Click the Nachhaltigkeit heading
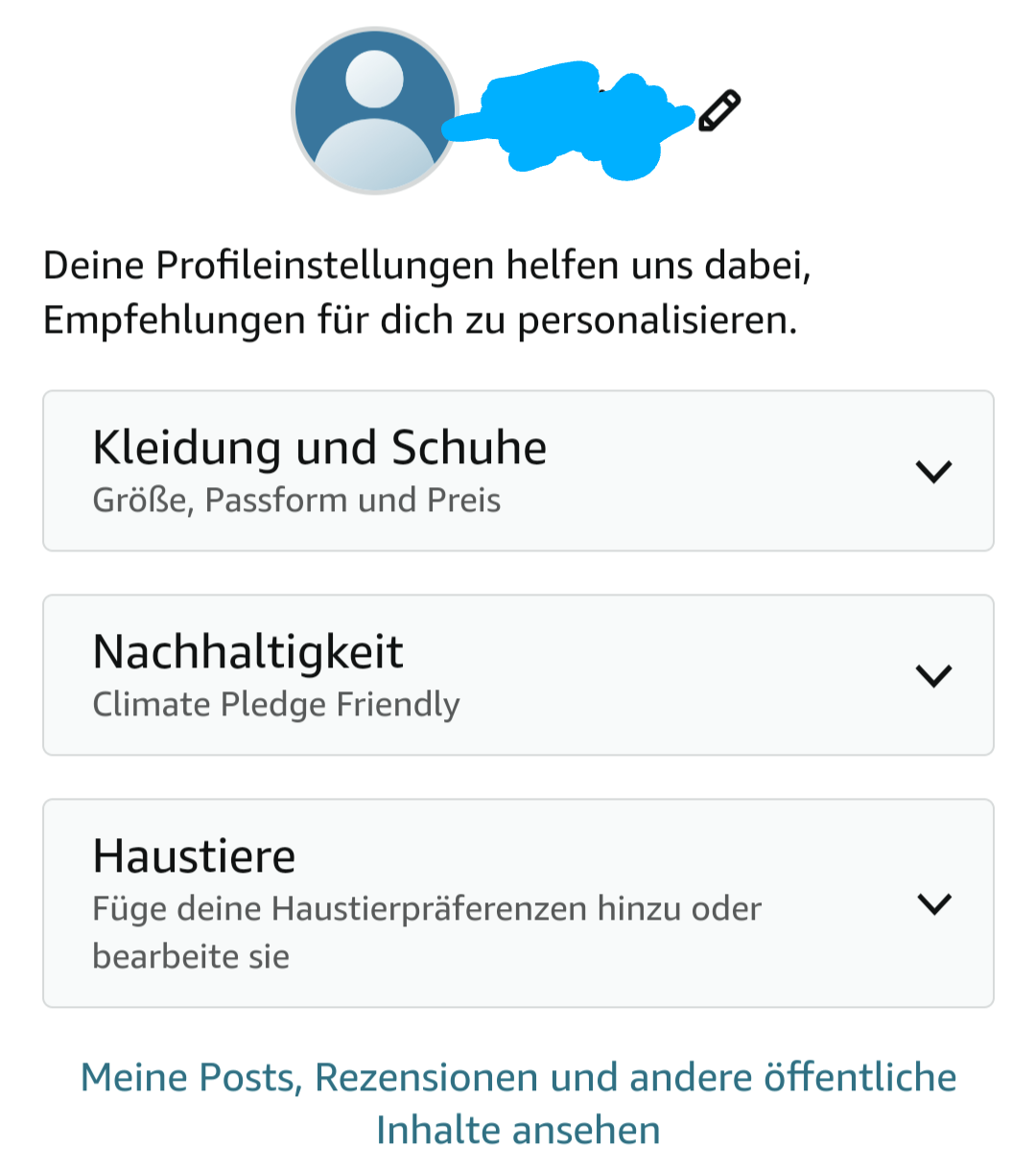 coord(247,650)
